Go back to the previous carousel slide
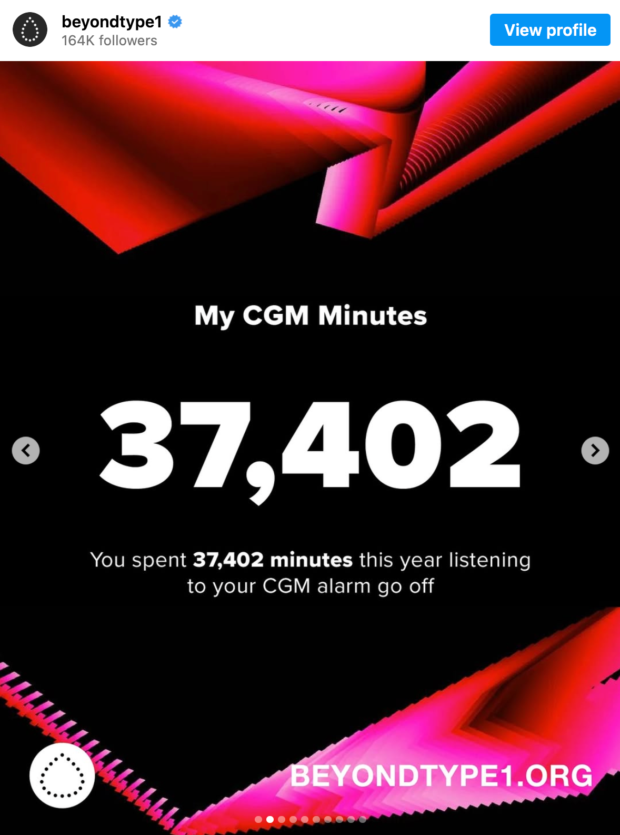 [26, 451]
